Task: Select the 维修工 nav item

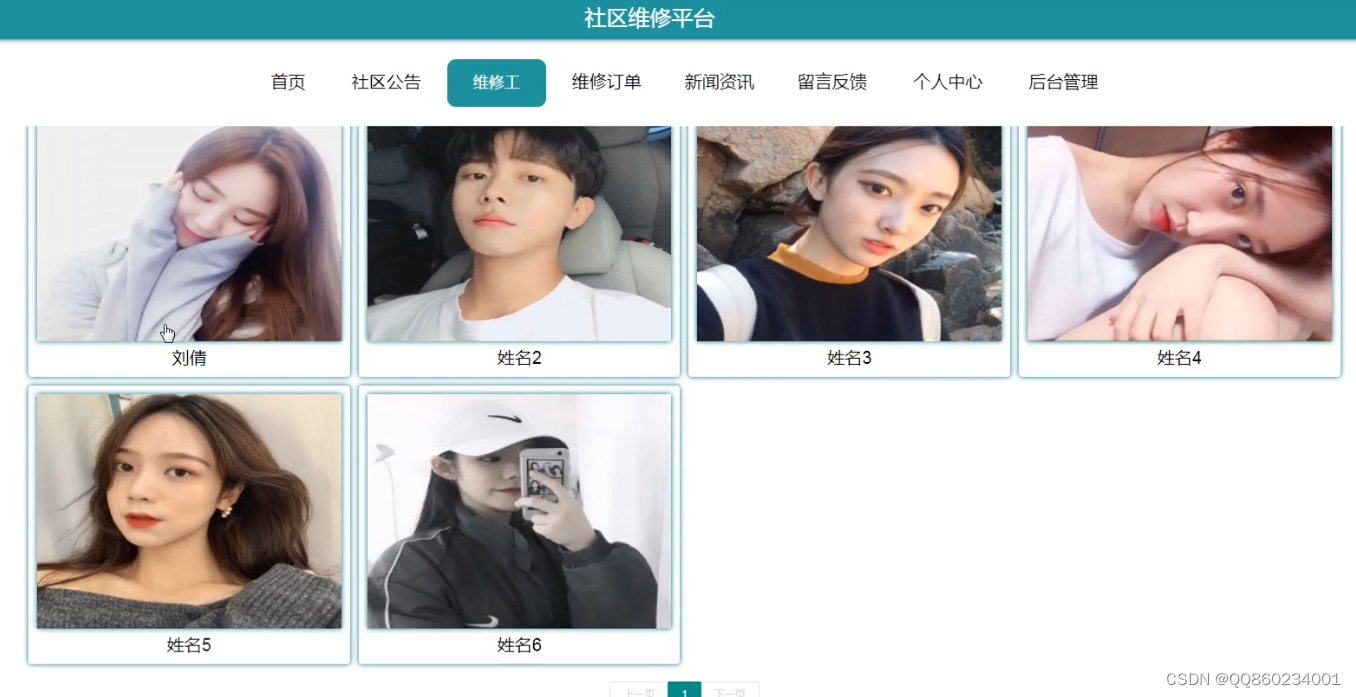Action: pyautogui.click(x=496, y=83)
